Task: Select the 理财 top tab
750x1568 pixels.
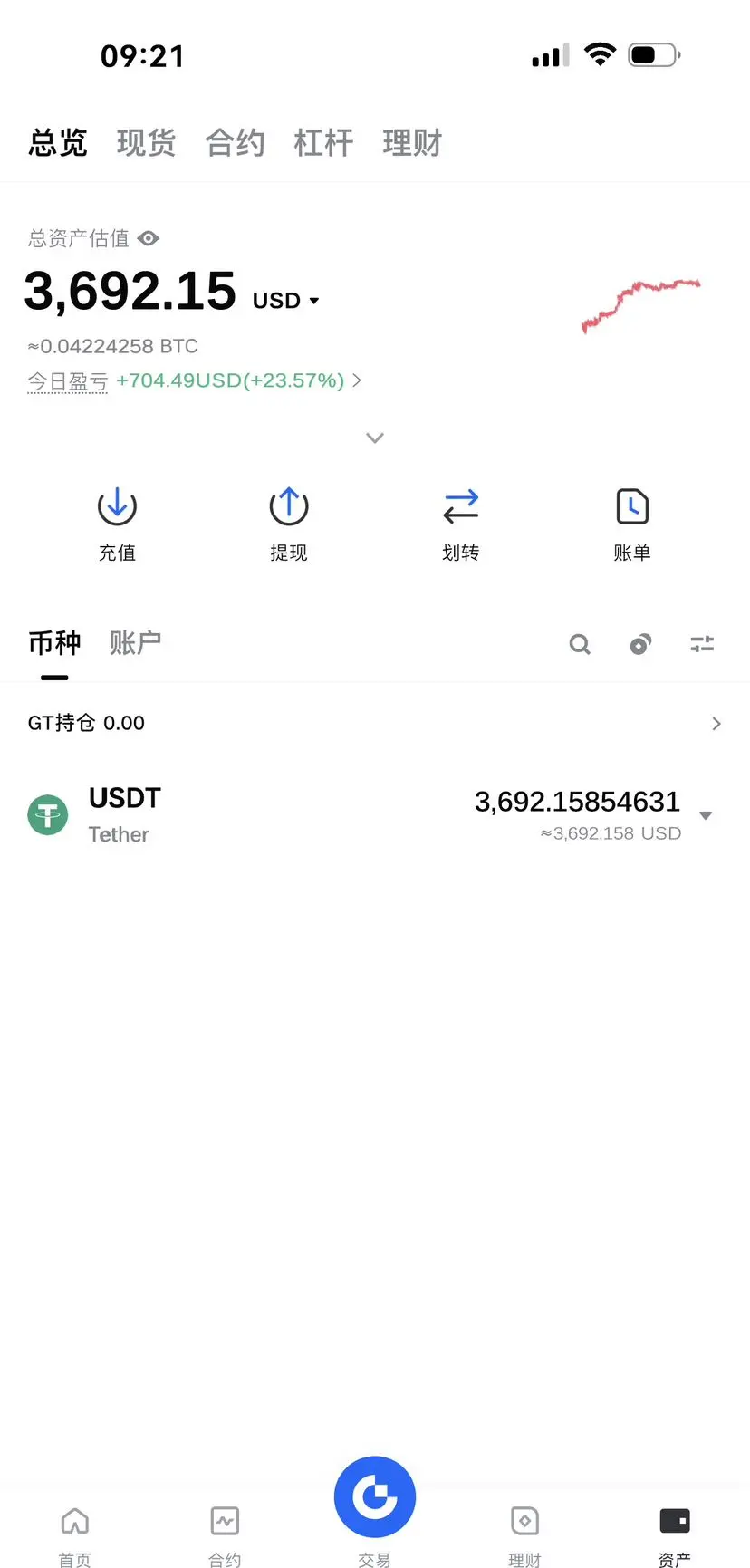Action: coord(412,143)
